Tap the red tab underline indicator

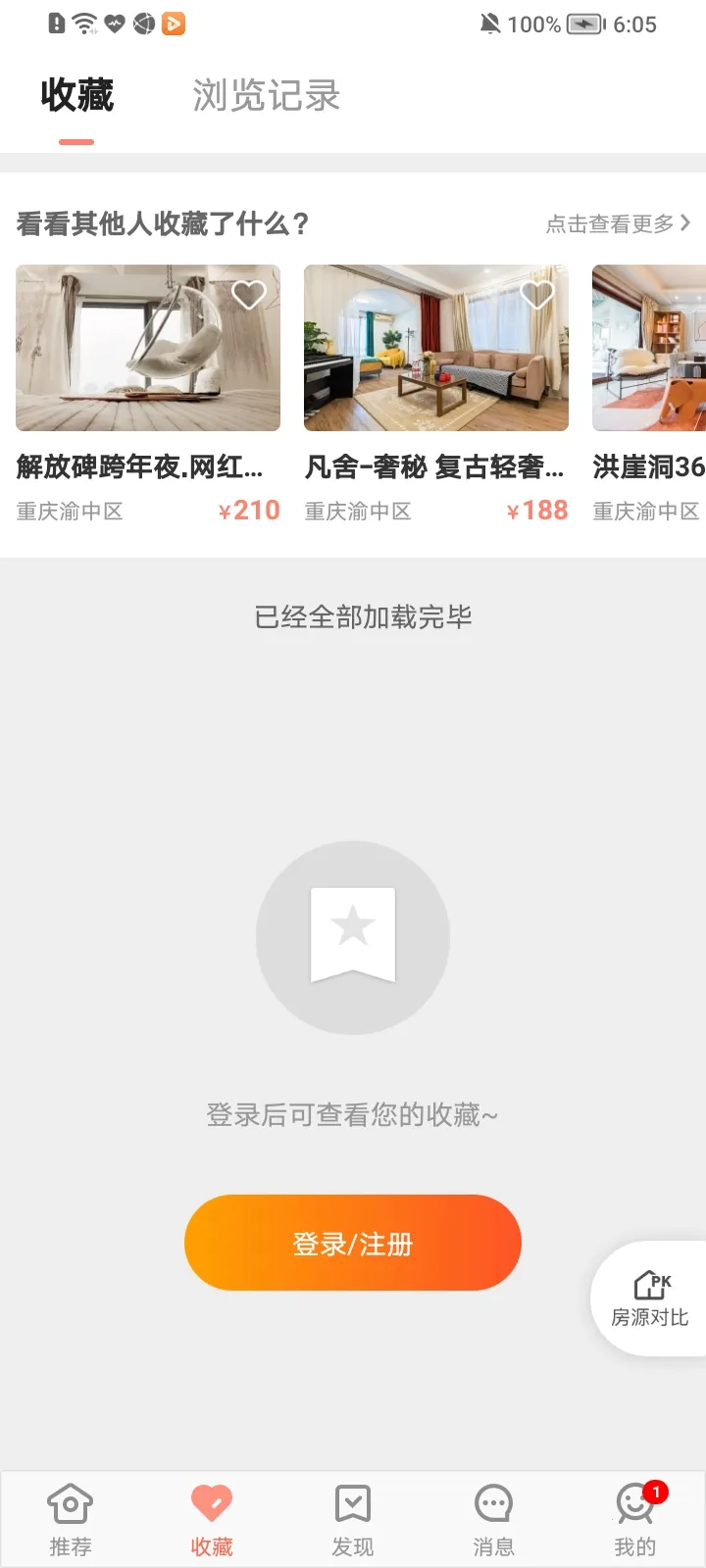[76, 140]
